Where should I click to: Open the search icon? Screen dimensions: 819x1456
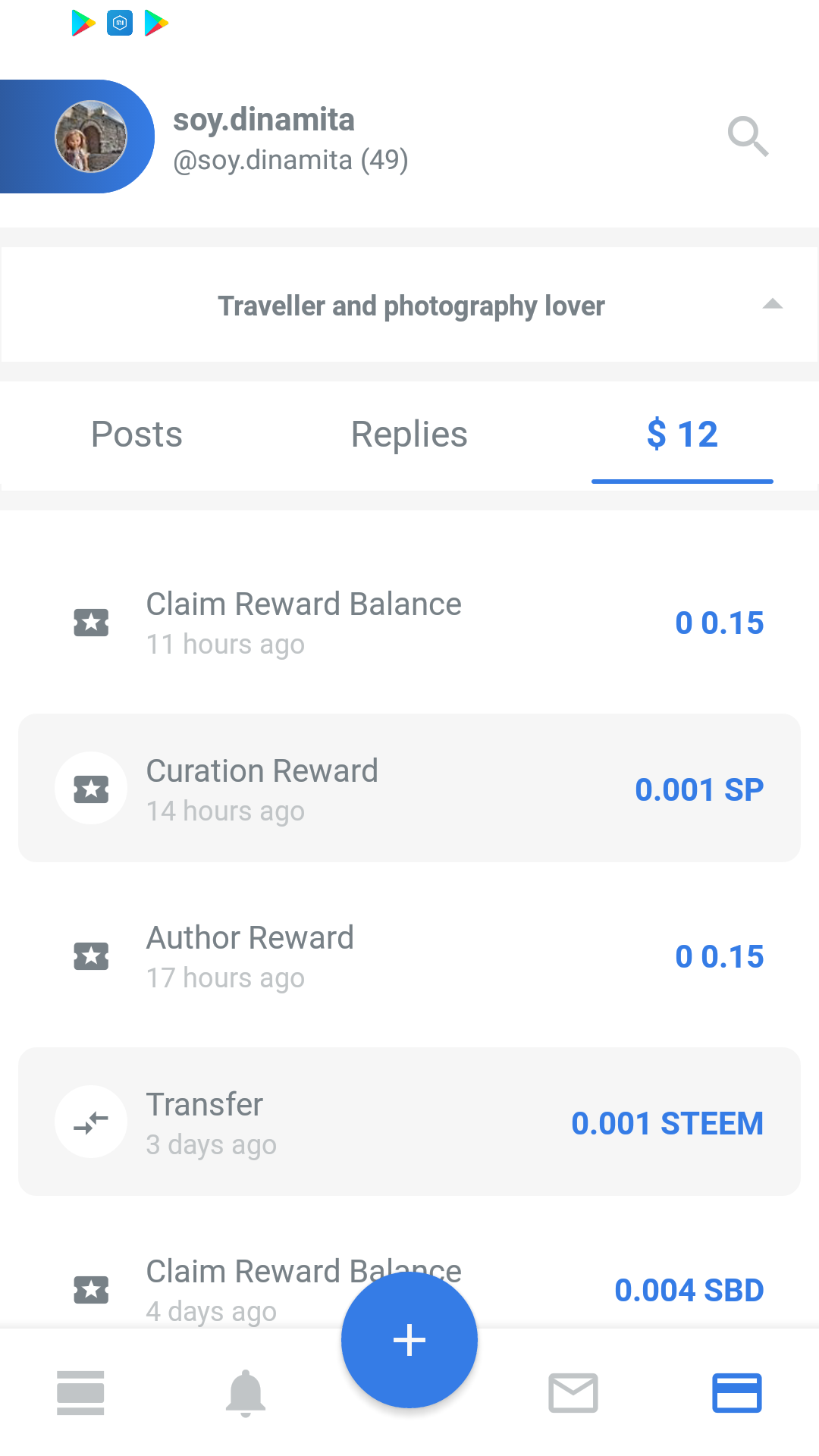[748, 136]
